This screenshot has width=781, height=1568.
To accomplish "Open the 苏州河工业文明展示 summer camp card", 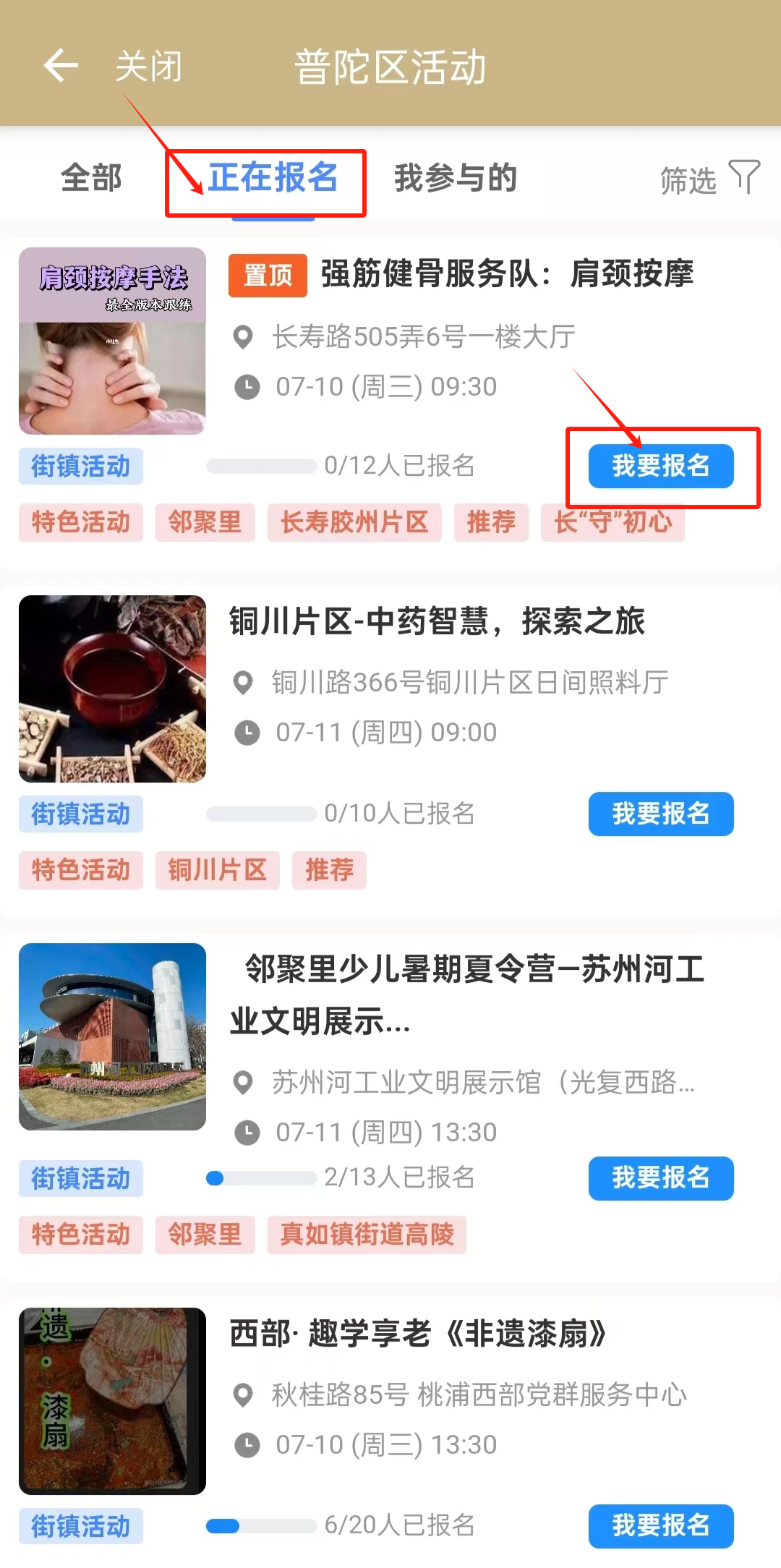I will 466,994.
